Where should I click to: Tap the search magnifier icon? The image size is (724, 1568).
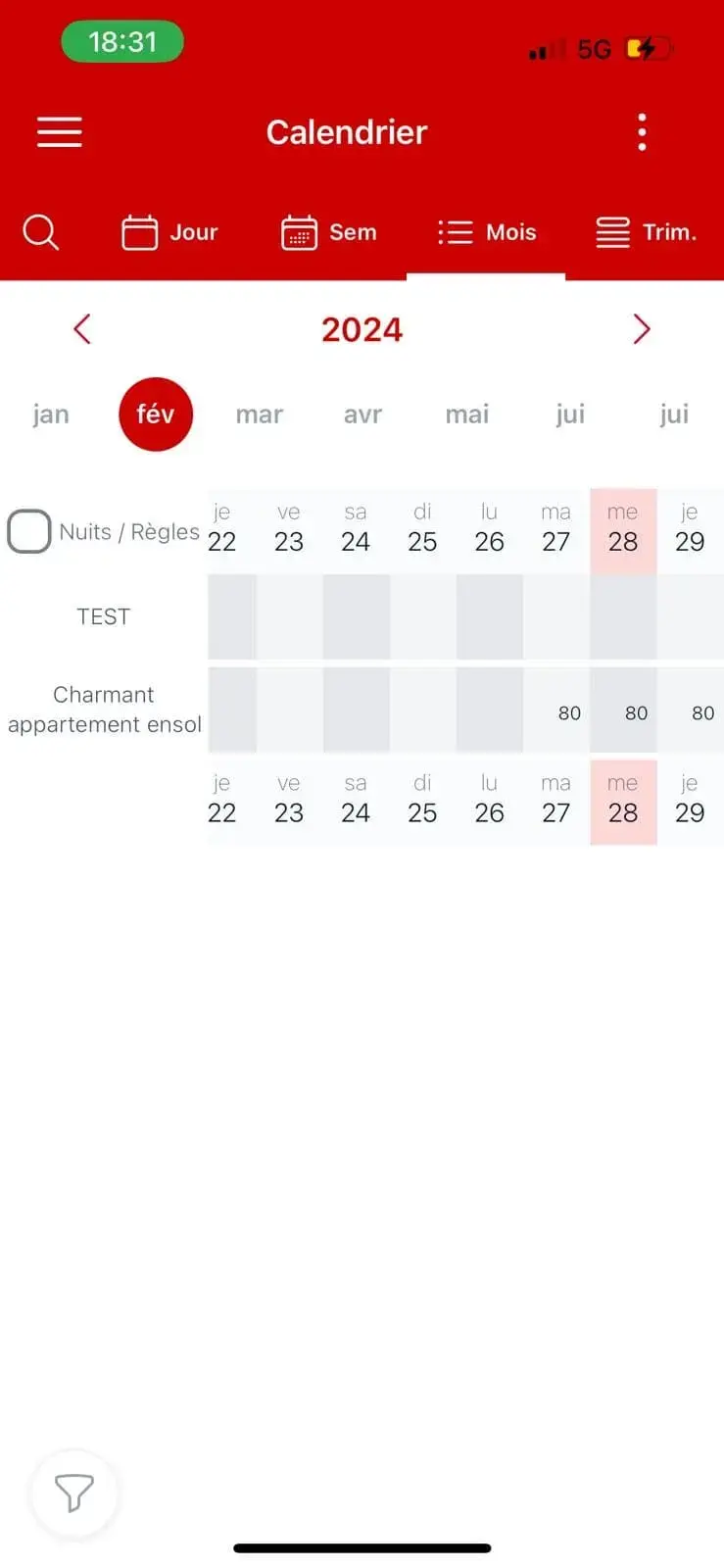point(41,232)
